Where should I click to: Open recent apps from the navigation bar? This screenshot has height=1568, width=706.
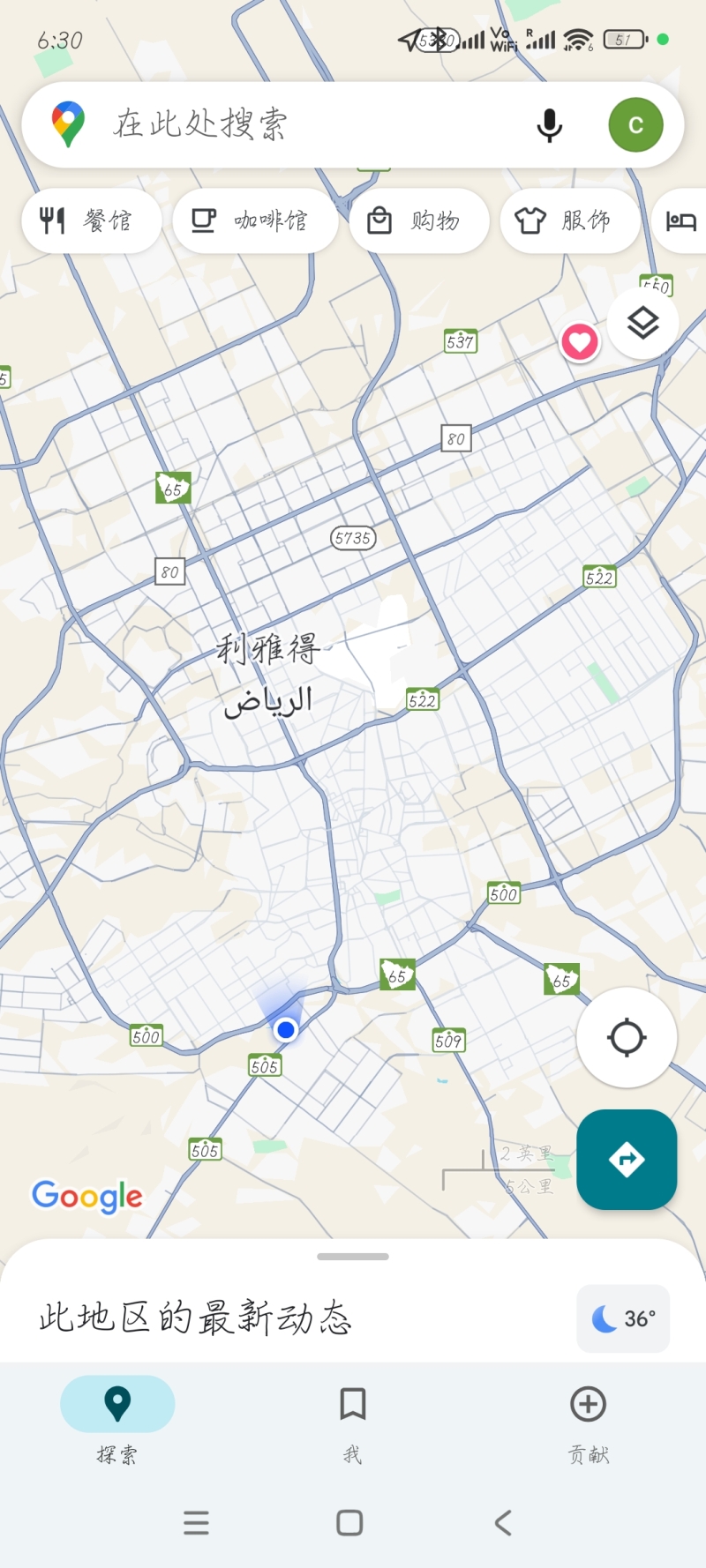(x=196, y=1522)
